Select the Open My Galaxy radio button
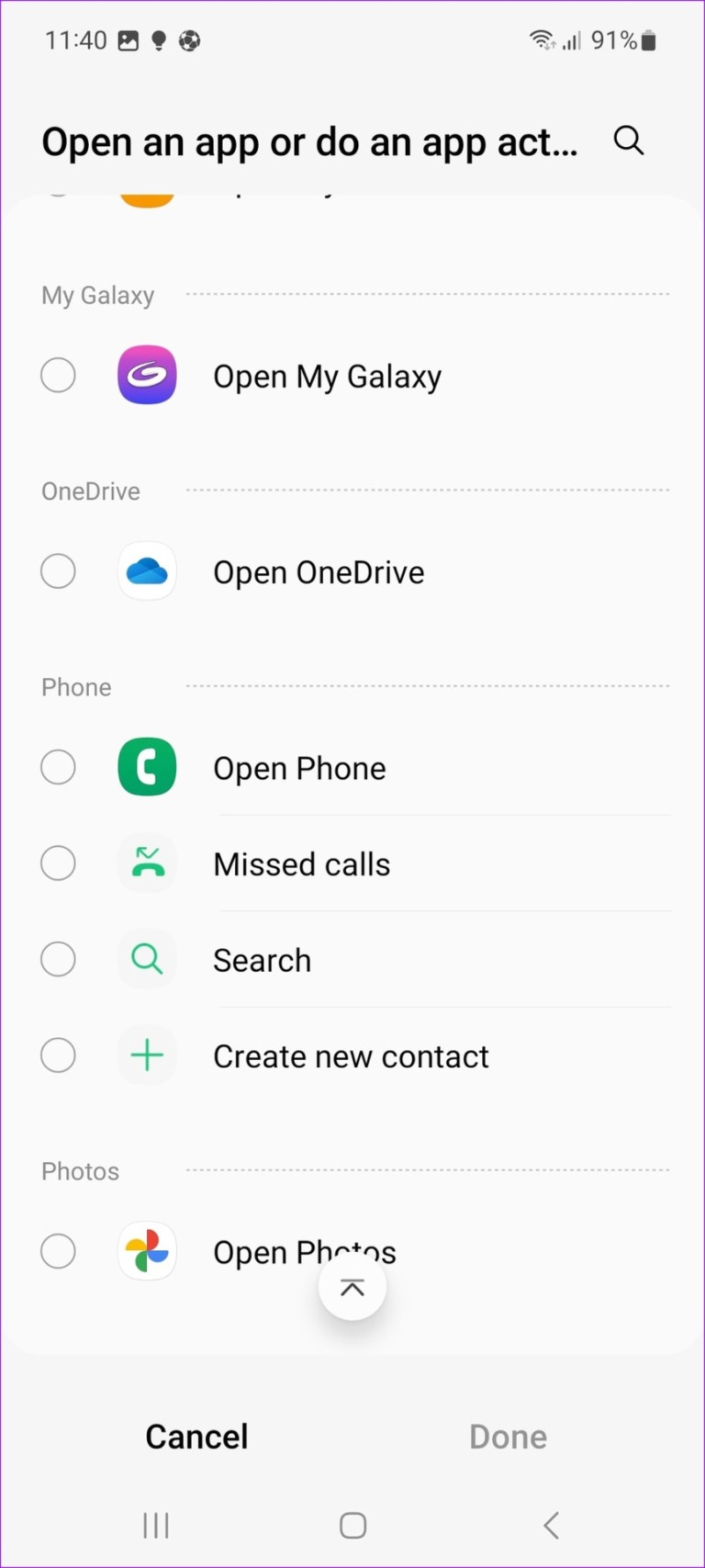This screenshot has width=705, height=1568. [58, 375]
